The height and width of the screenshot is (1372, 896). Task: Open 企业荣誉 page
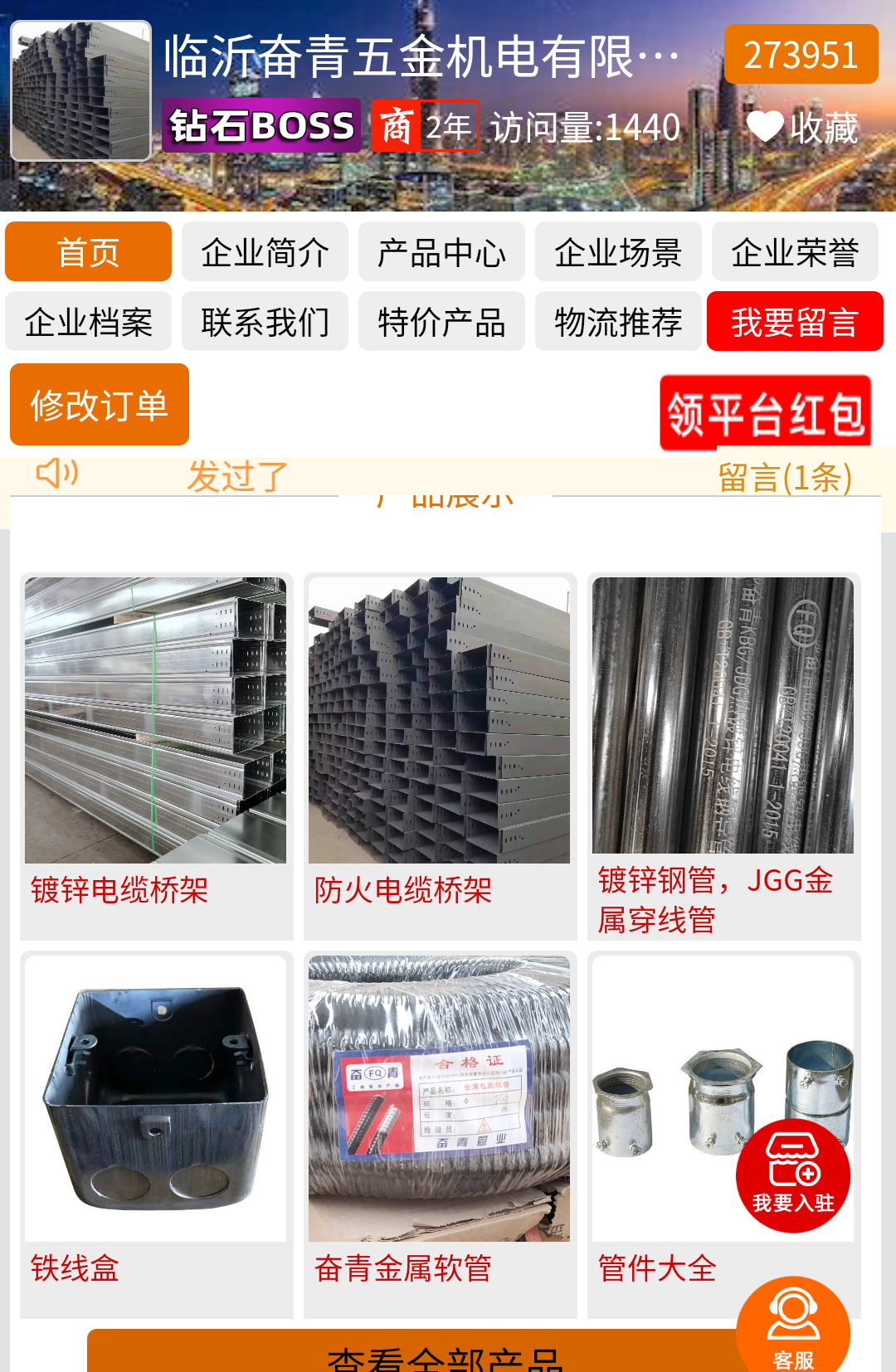pos(795,252)
